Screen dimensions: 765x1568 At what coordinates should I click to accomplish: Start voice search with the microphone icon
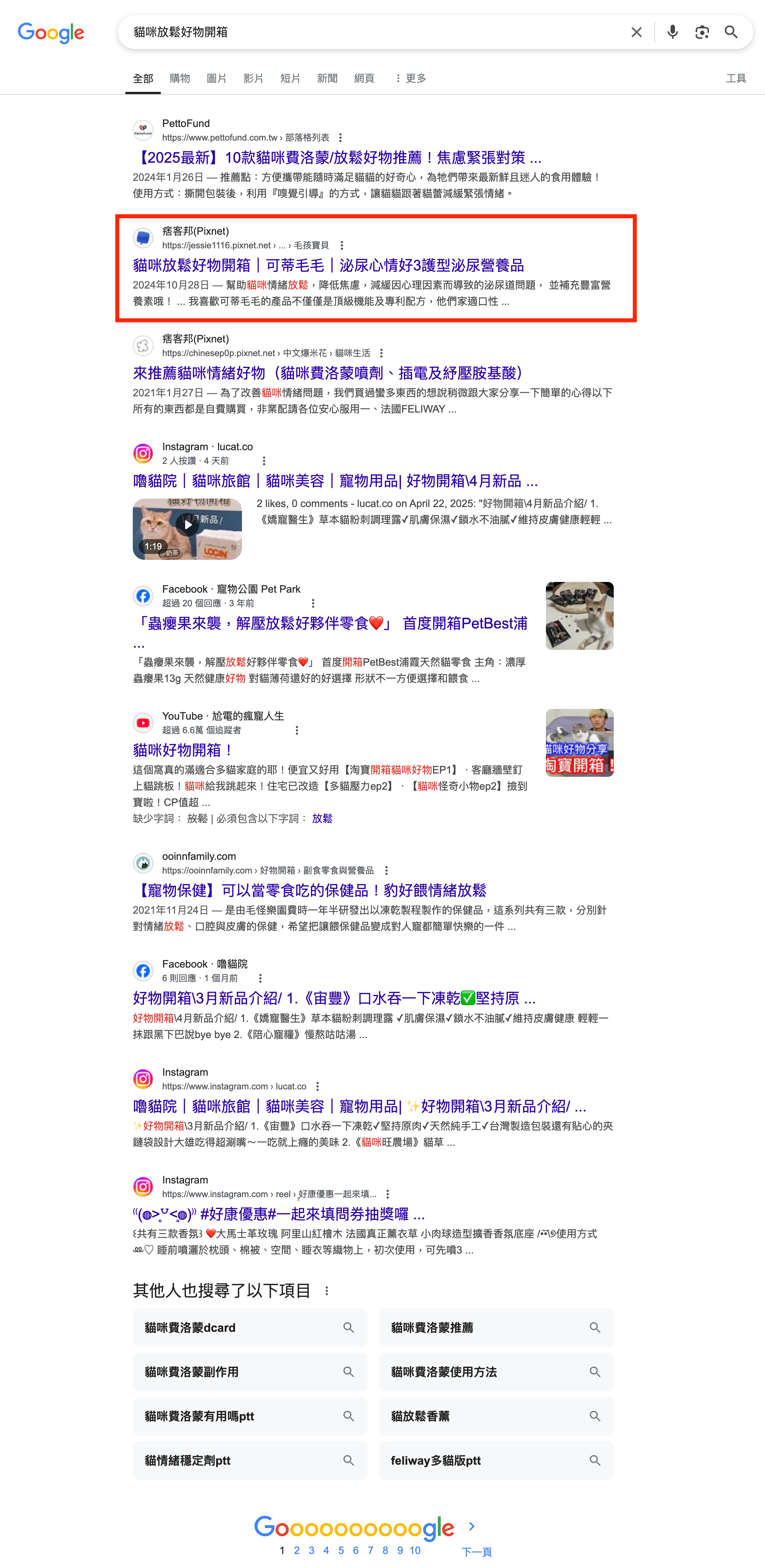pyautogui.click(x=672, y=32)
